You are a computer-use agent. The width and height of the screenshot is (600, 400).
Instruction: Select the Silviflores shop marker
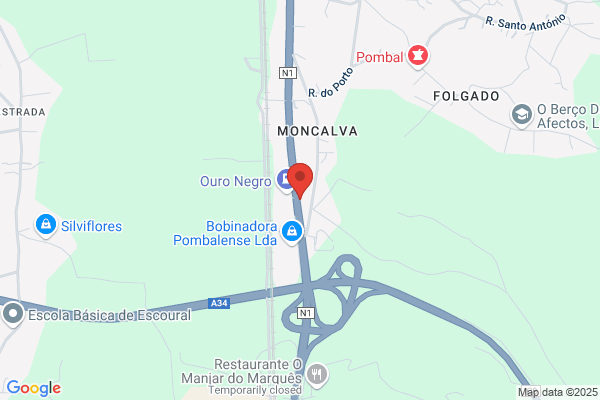tap(46, 225)
